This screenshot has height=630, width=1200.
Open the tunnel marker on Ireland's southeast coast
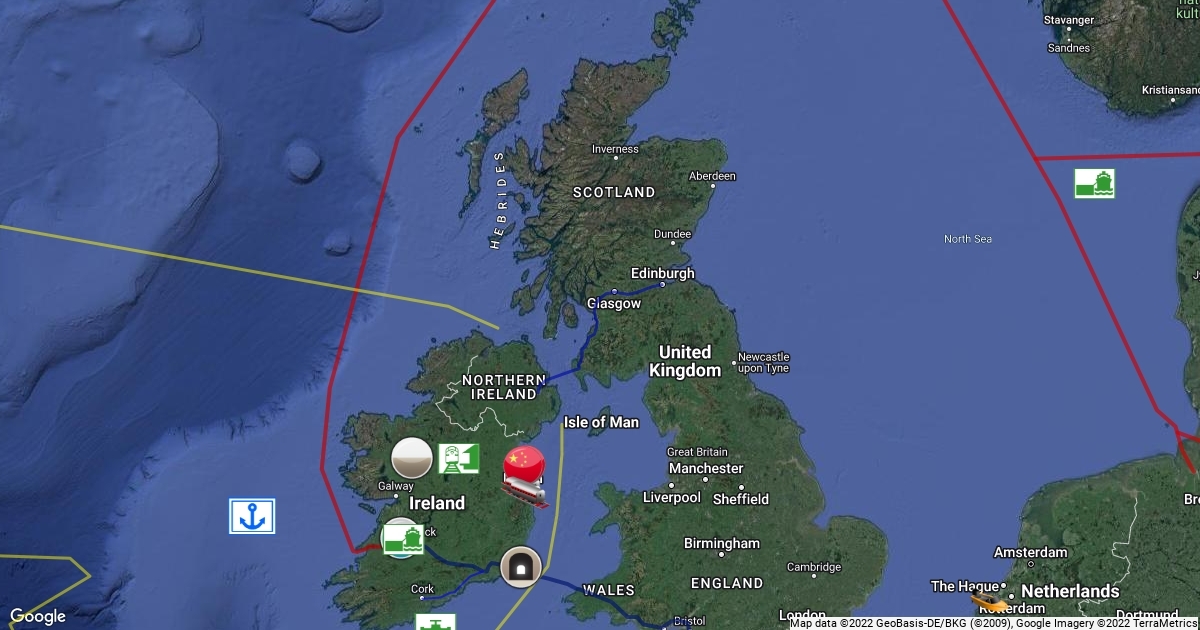(520, 566)
